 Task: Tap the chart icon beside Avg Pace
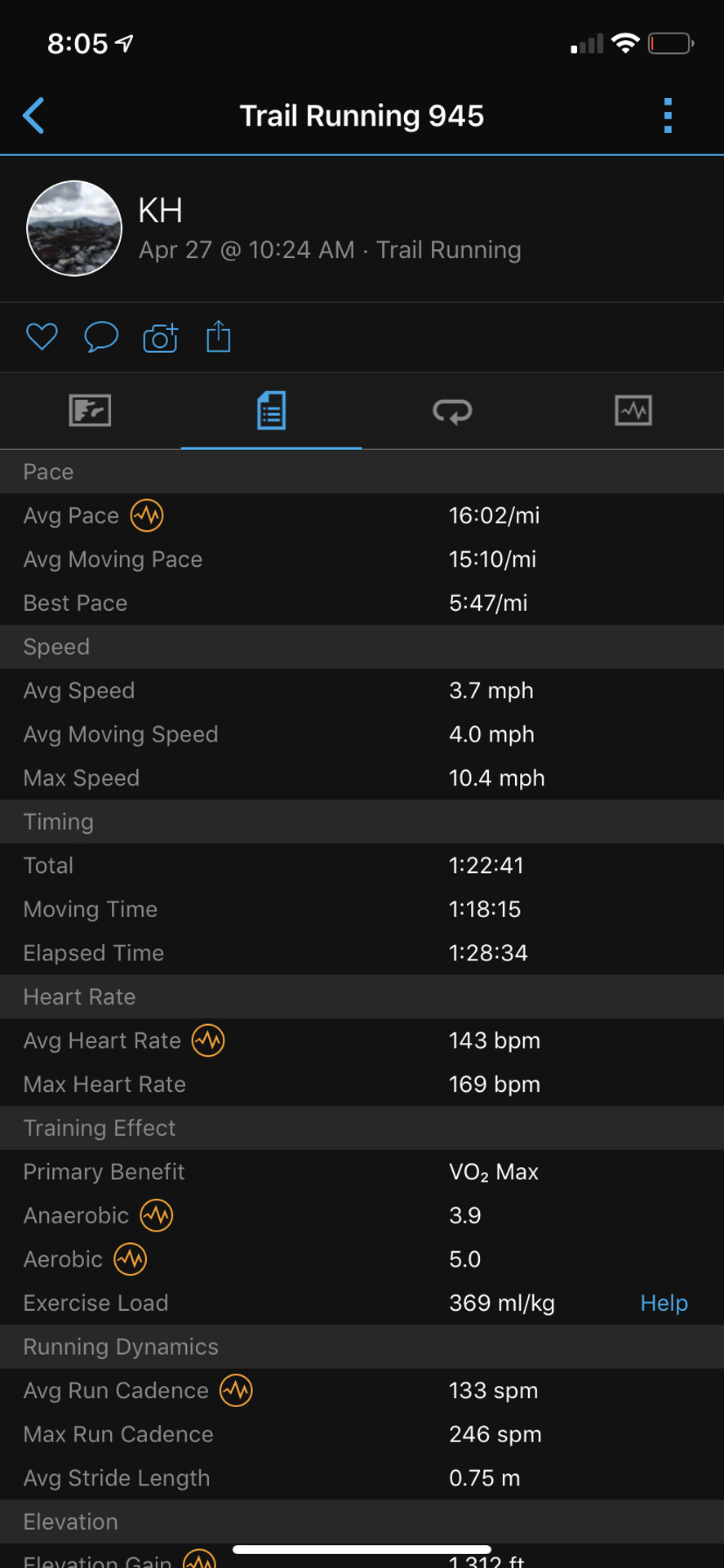[144, 515]
